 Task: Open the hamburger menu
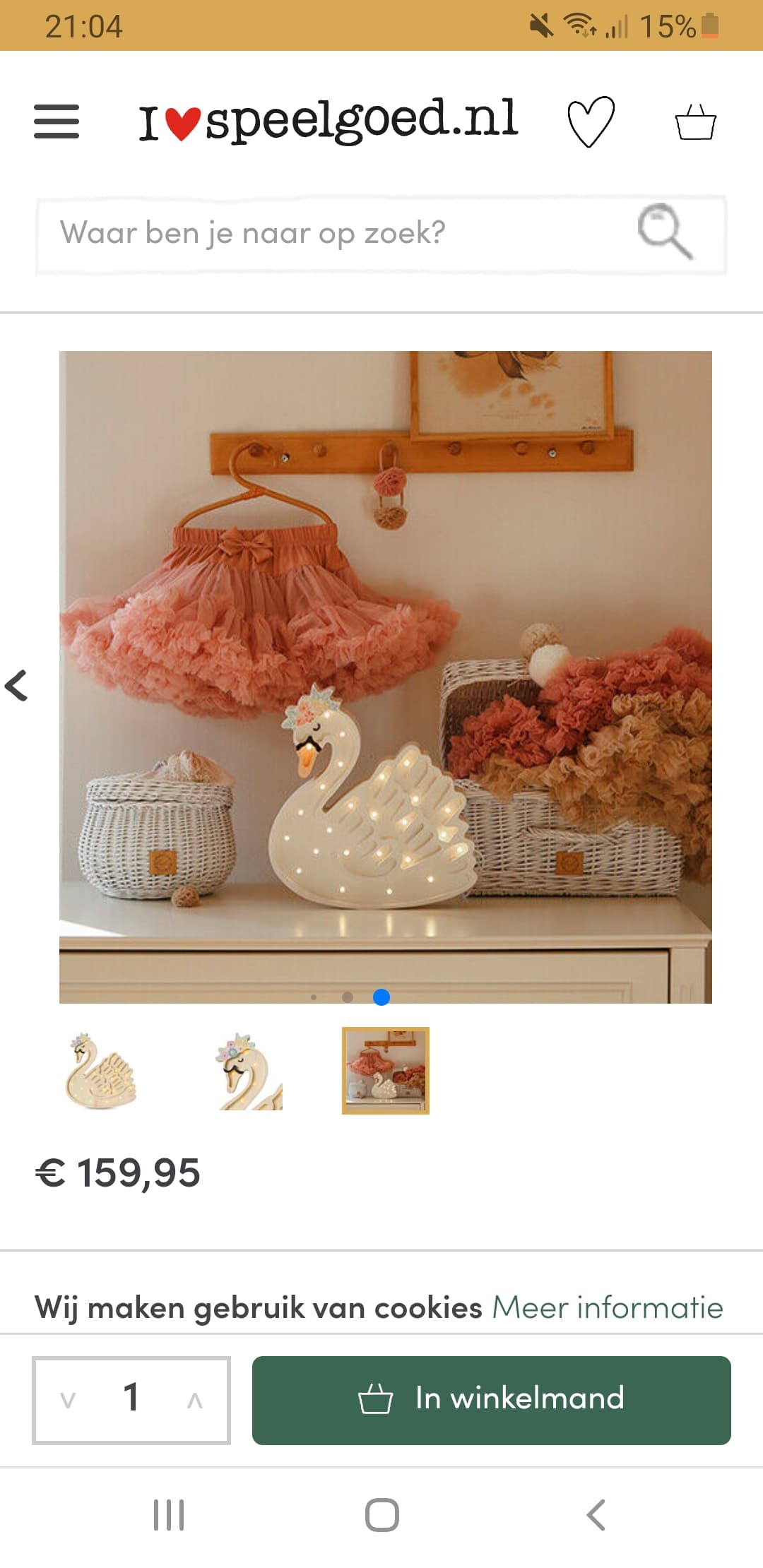(x=57, y=121)
